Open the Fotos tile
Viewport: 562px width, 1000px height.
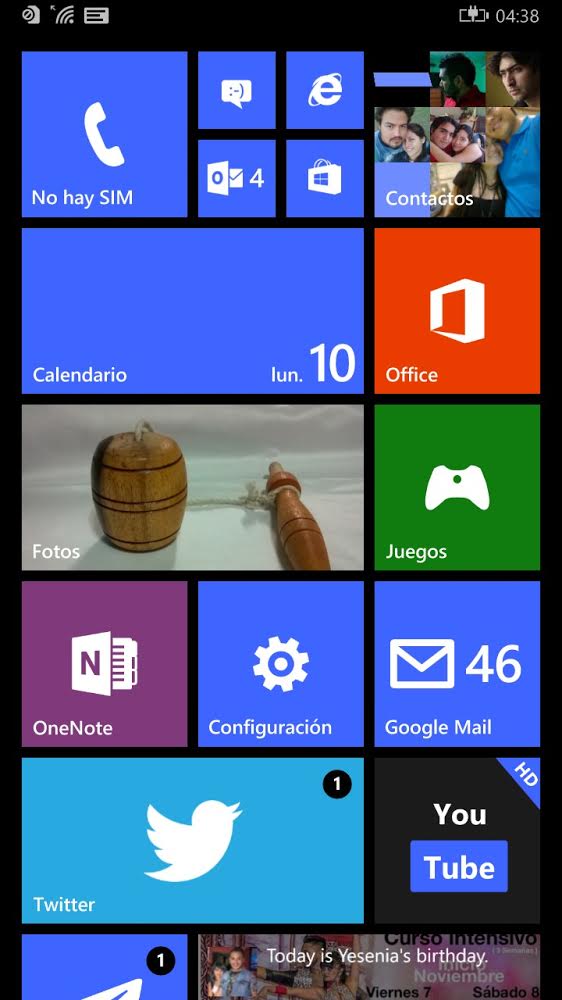pos(193,487)
